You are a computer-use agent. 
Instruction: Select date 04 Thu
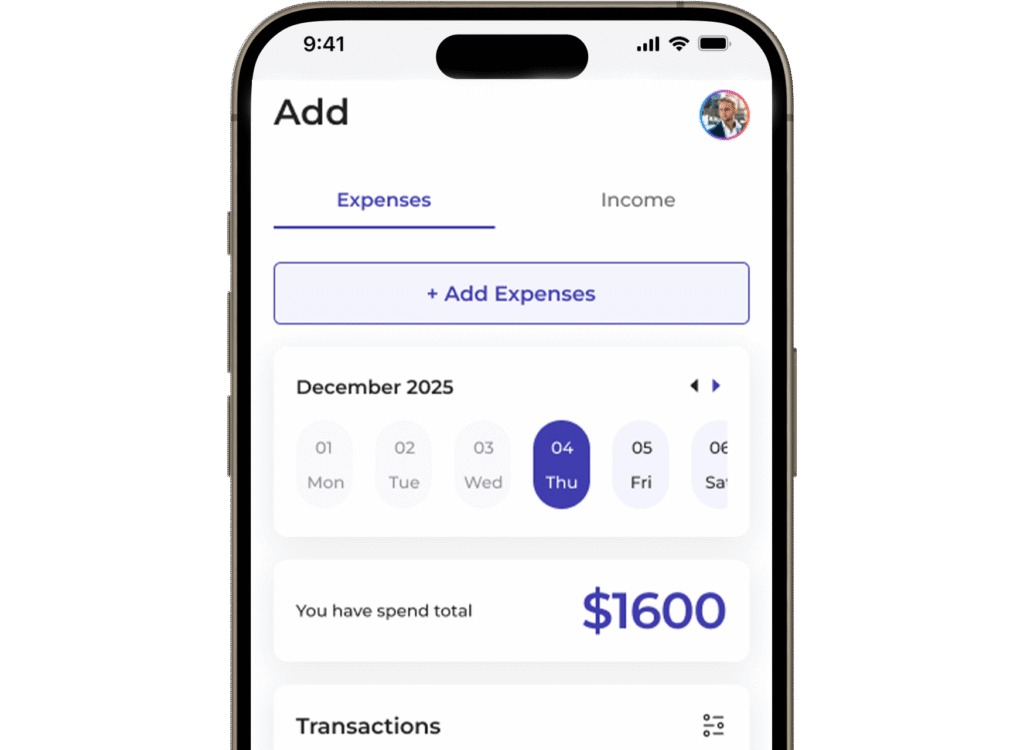(x=562, y=464)
